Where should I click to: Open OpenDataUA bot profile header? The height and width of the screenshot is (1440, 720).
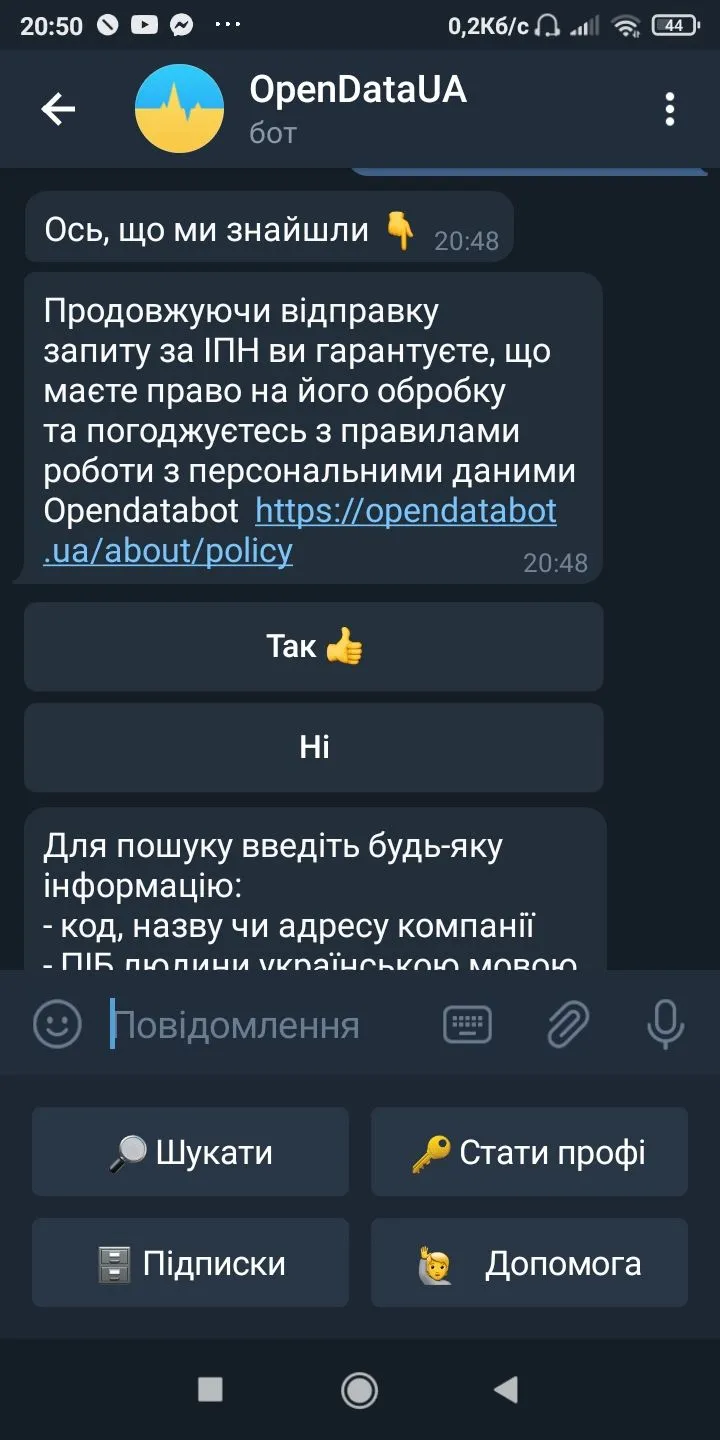click(357, 109)
